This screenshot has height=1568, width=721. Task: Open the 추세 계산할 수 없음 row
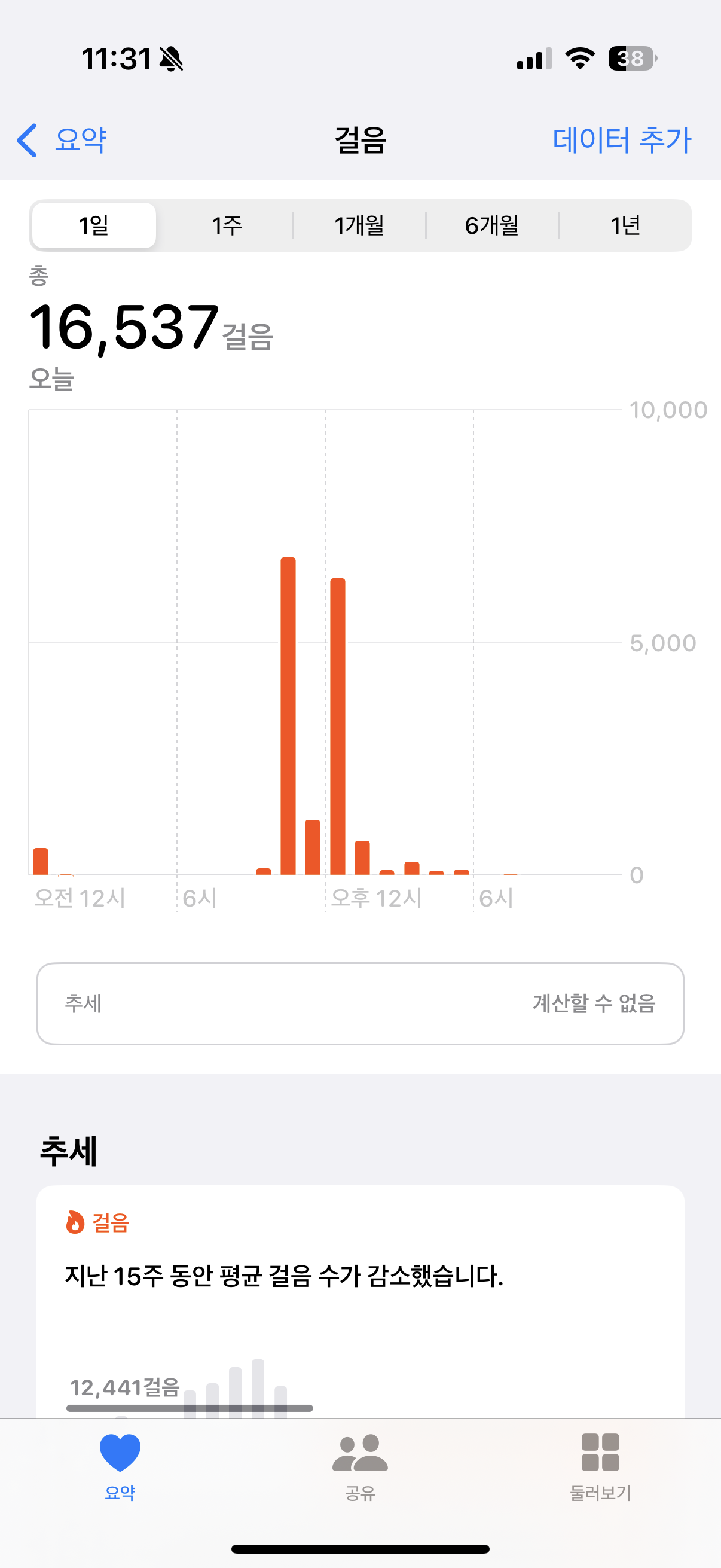[x=360, y=1003]
